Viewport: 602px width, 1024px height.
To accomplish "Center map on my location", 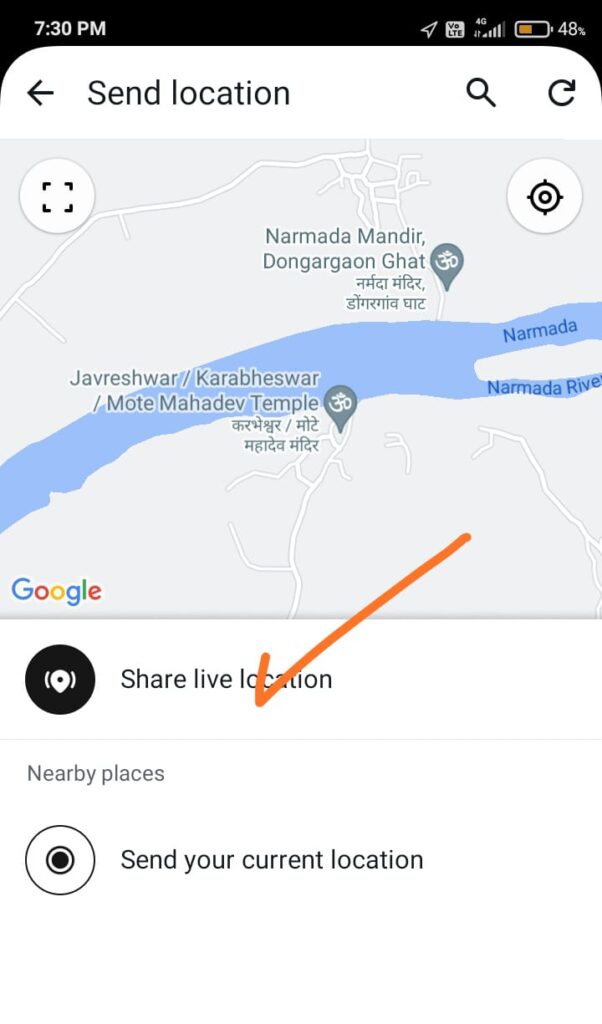I will 544,196.
